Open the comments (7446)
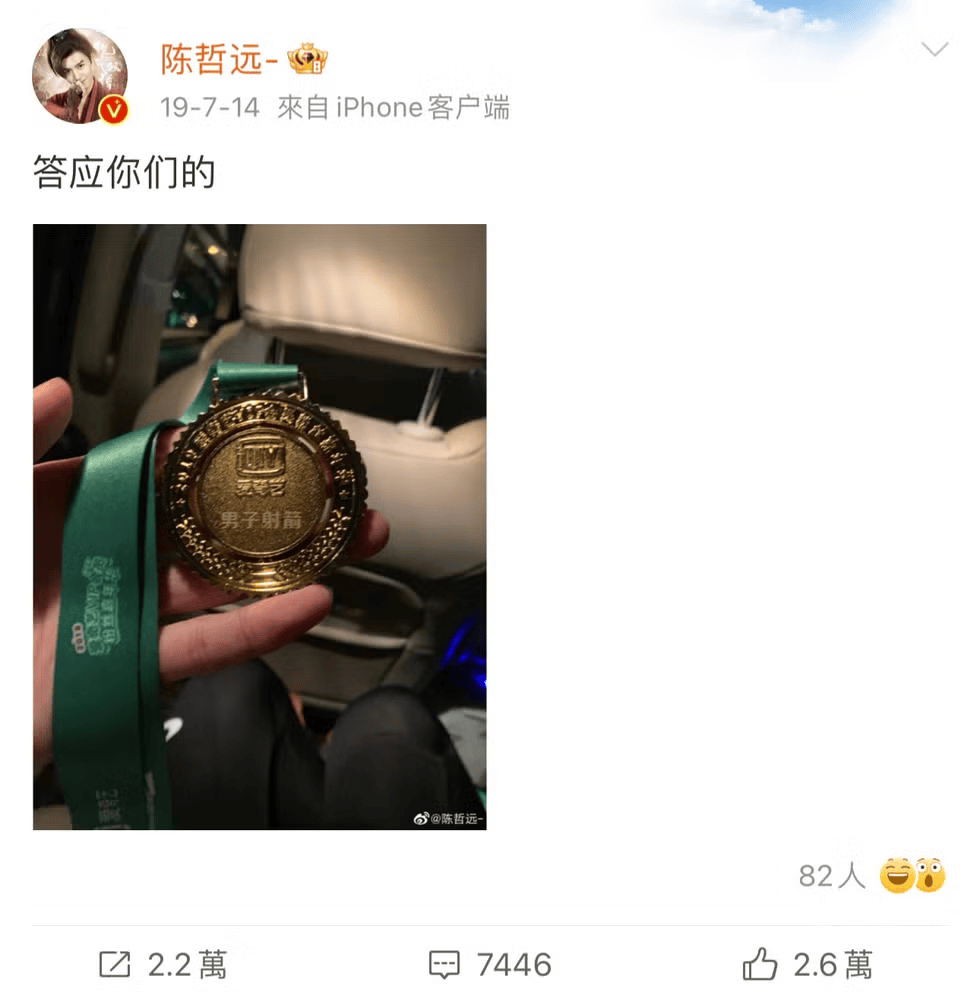This screenshot has width=980, height=992. (490, 964)
